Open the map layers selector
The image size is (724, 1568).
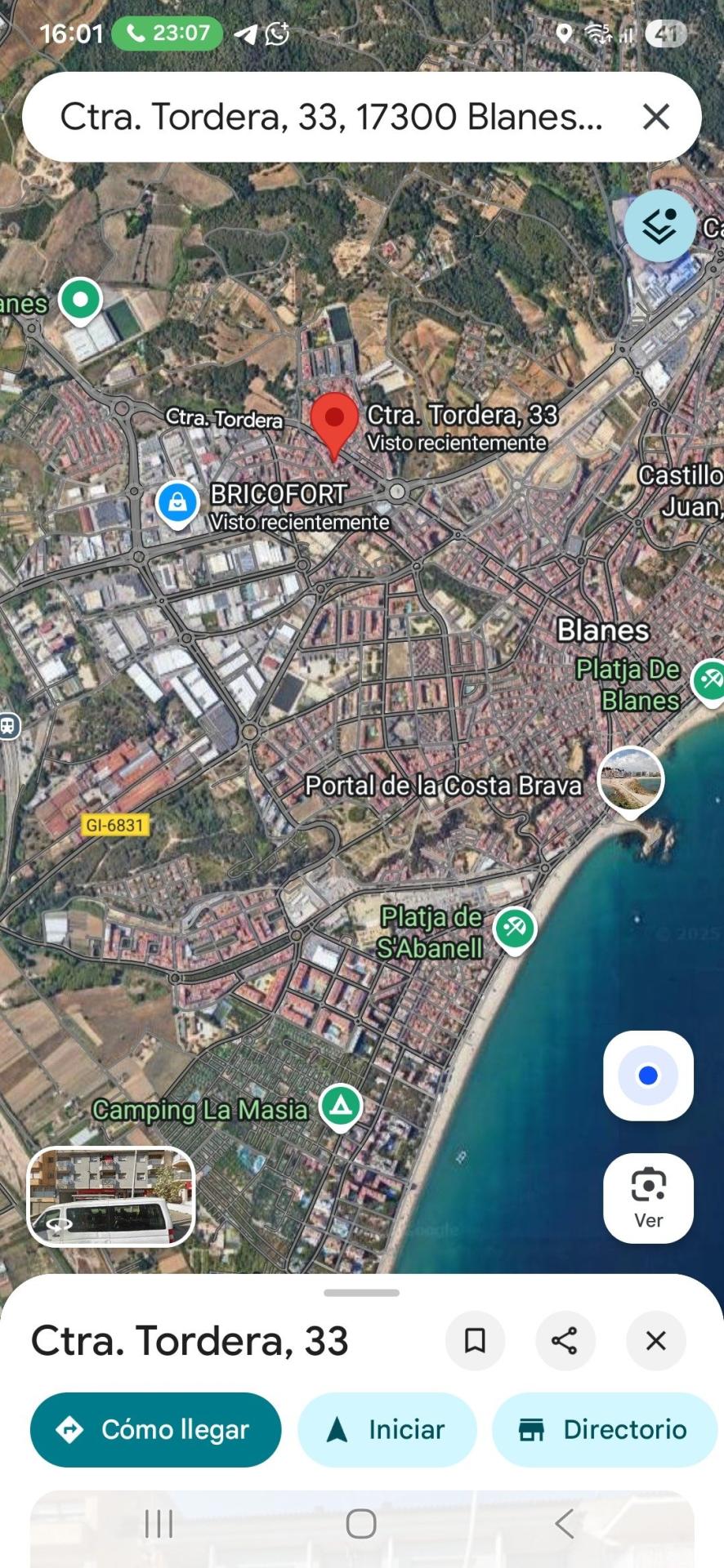coord(659,226)
